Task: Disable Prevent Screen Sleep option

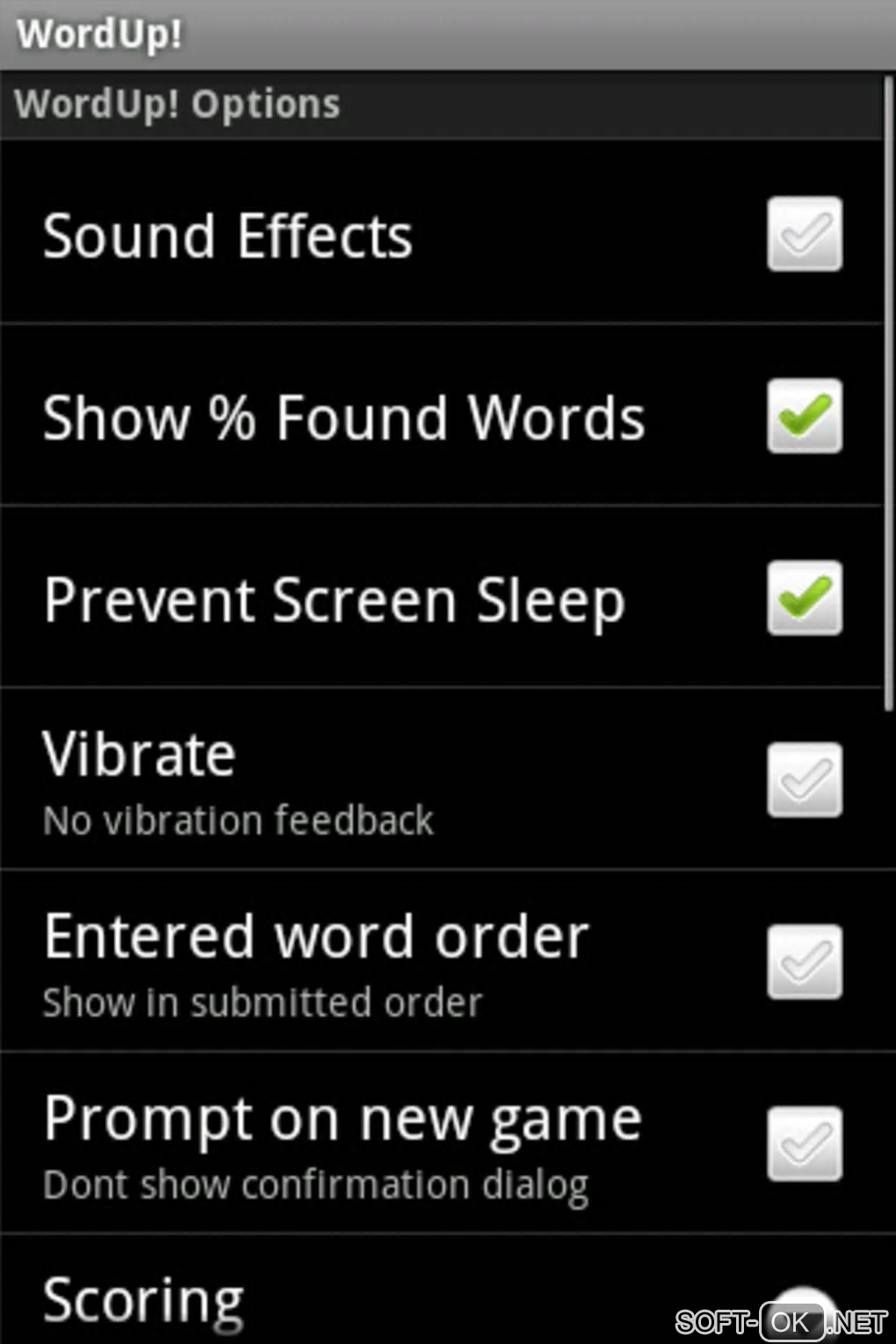Action: coord(804,598)
